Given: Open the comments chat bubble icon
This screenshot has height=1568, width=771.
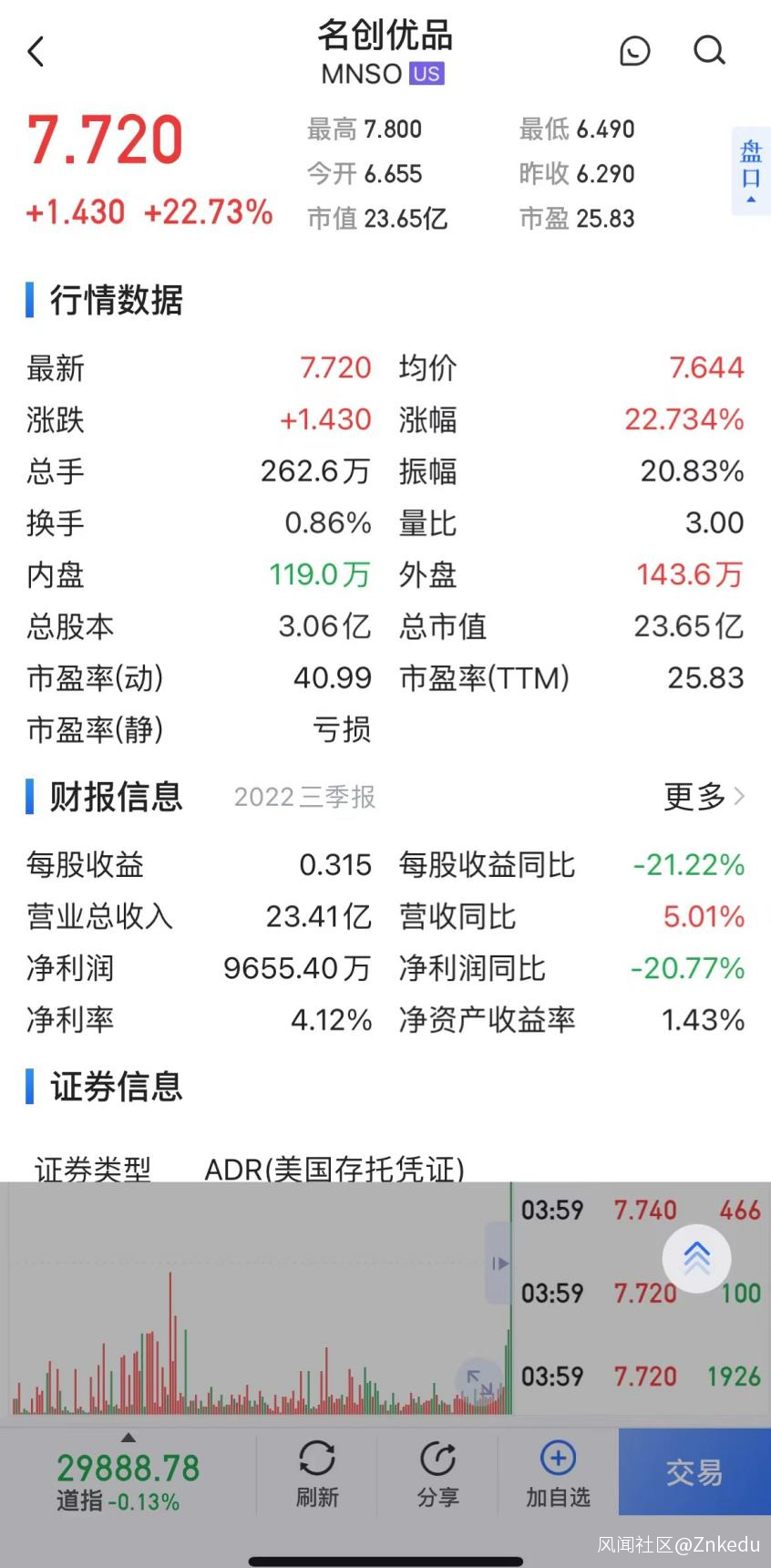Looking at the screenshot, I should (x=634, y=51).
